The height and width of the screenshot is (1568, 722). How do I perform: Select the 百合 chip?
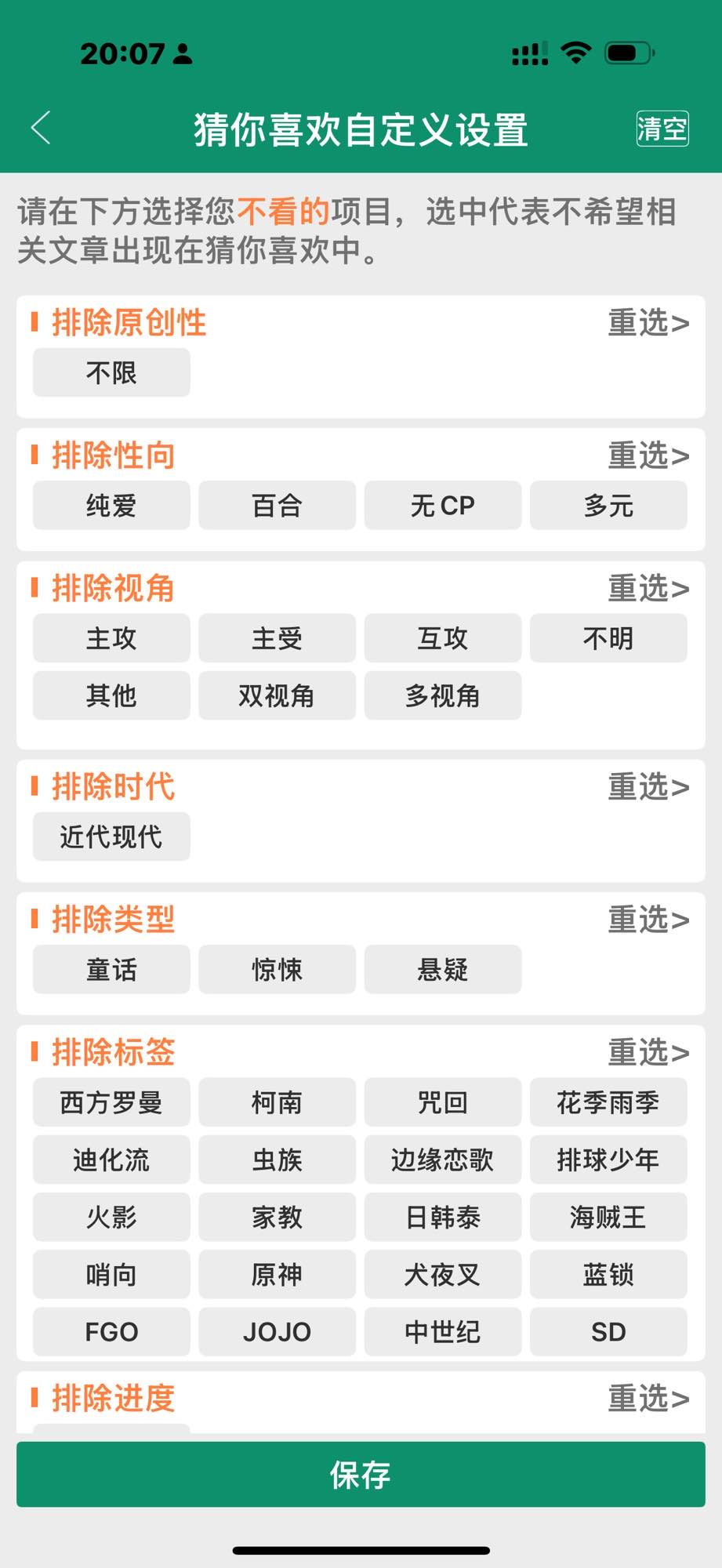[x=277, y=506]
